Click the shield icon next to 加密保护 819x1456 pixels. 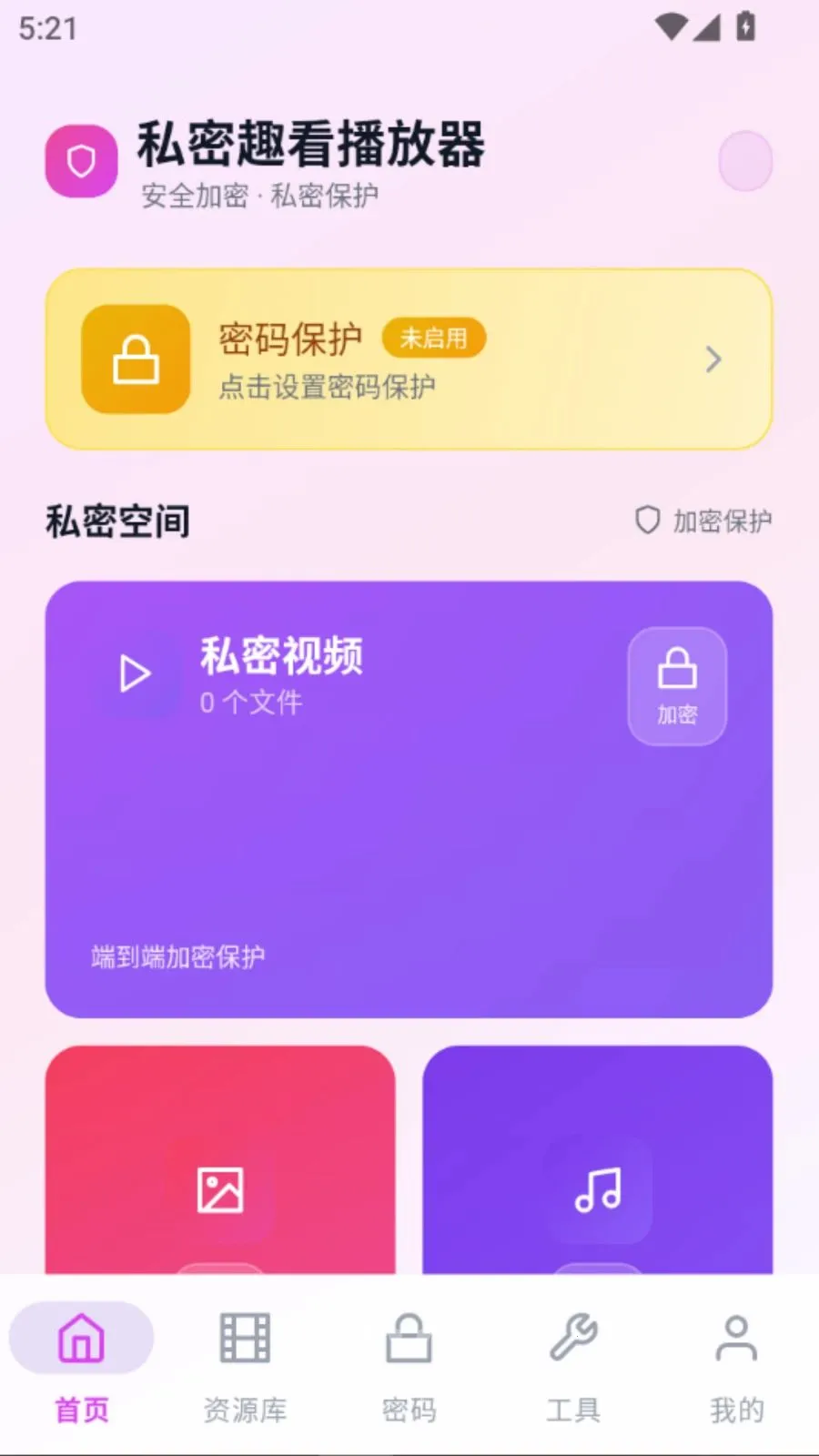[x=647, y=521]
